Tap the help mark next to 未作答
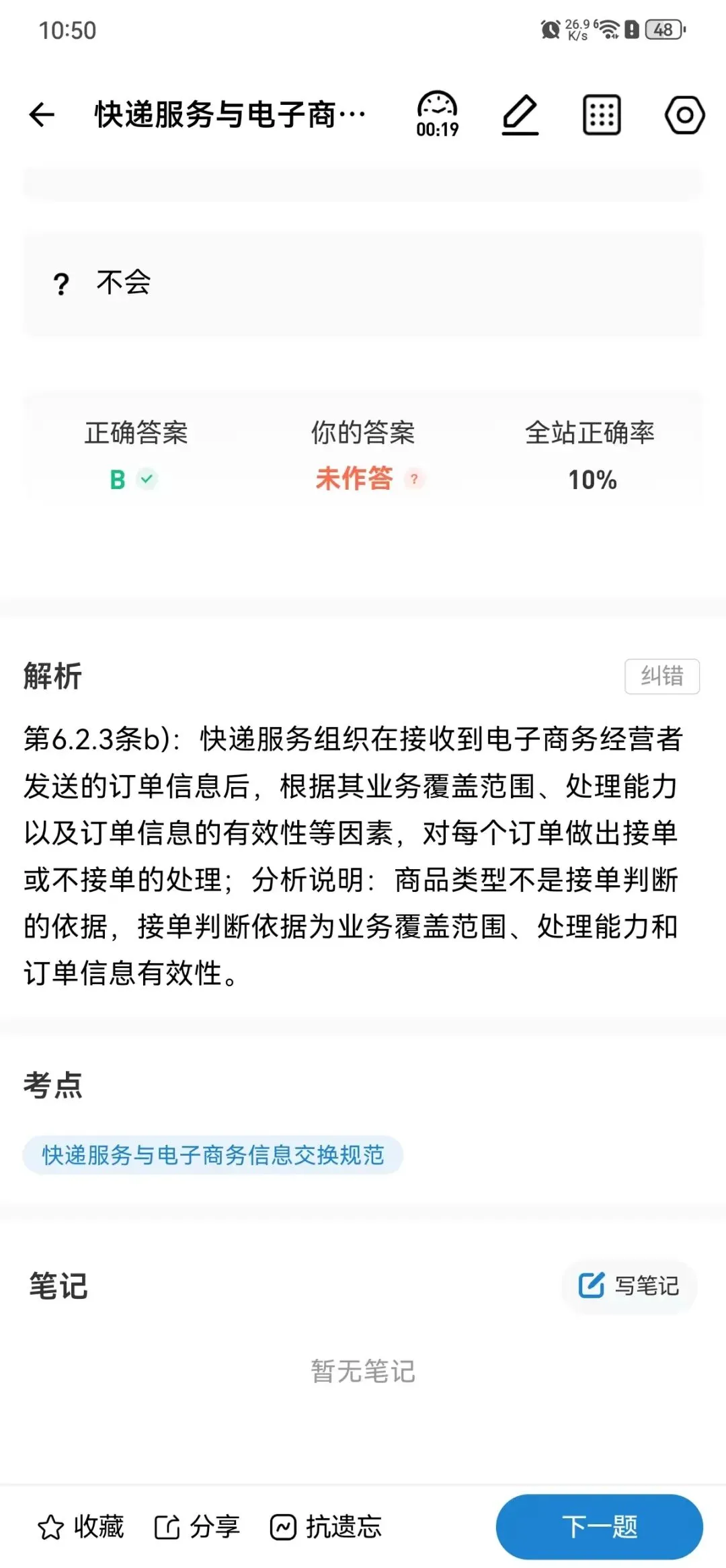Viewport: 726px width, 1568px height. pyautogui.click(x=415, y=479)
